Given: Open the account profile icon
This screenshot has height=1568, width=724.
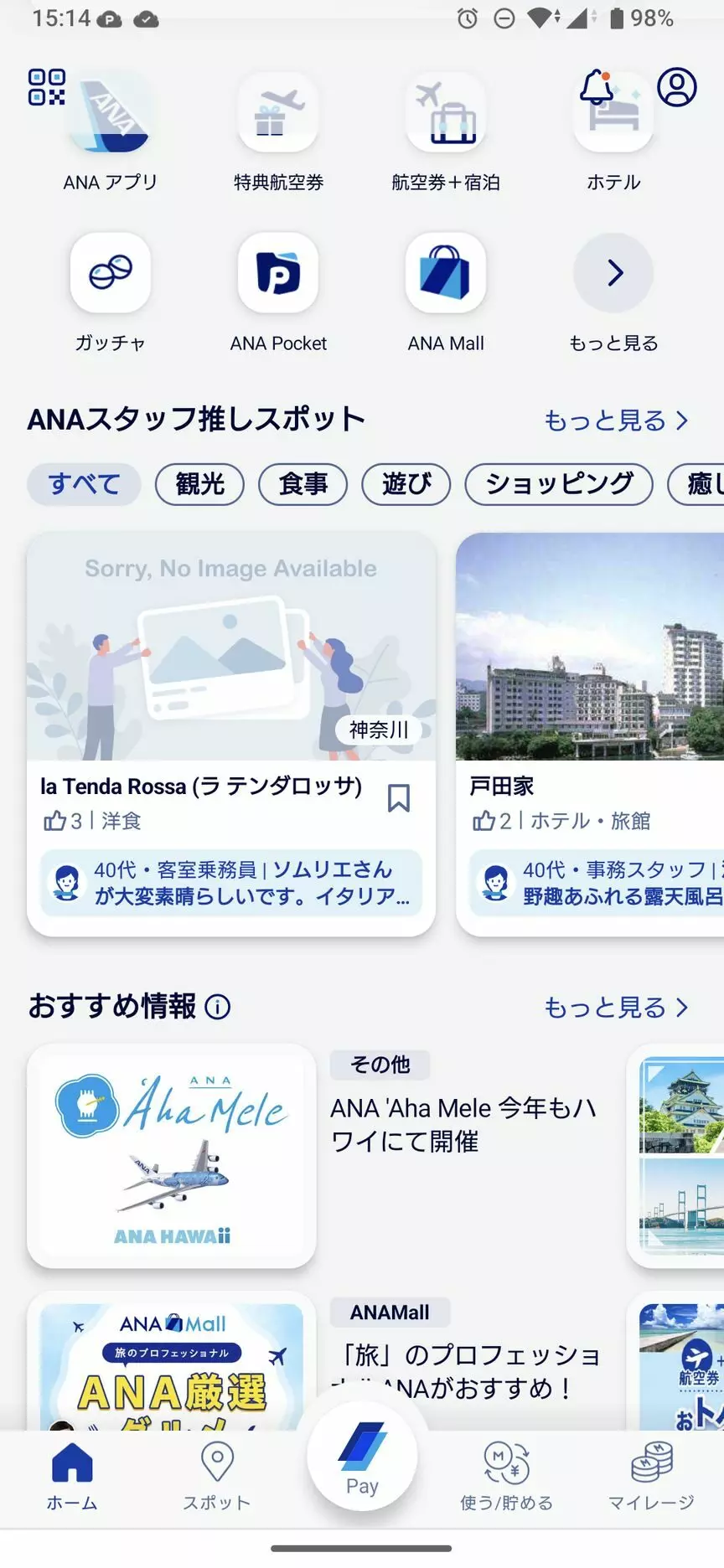Looking at the screenshot, I should click(676, 87).
